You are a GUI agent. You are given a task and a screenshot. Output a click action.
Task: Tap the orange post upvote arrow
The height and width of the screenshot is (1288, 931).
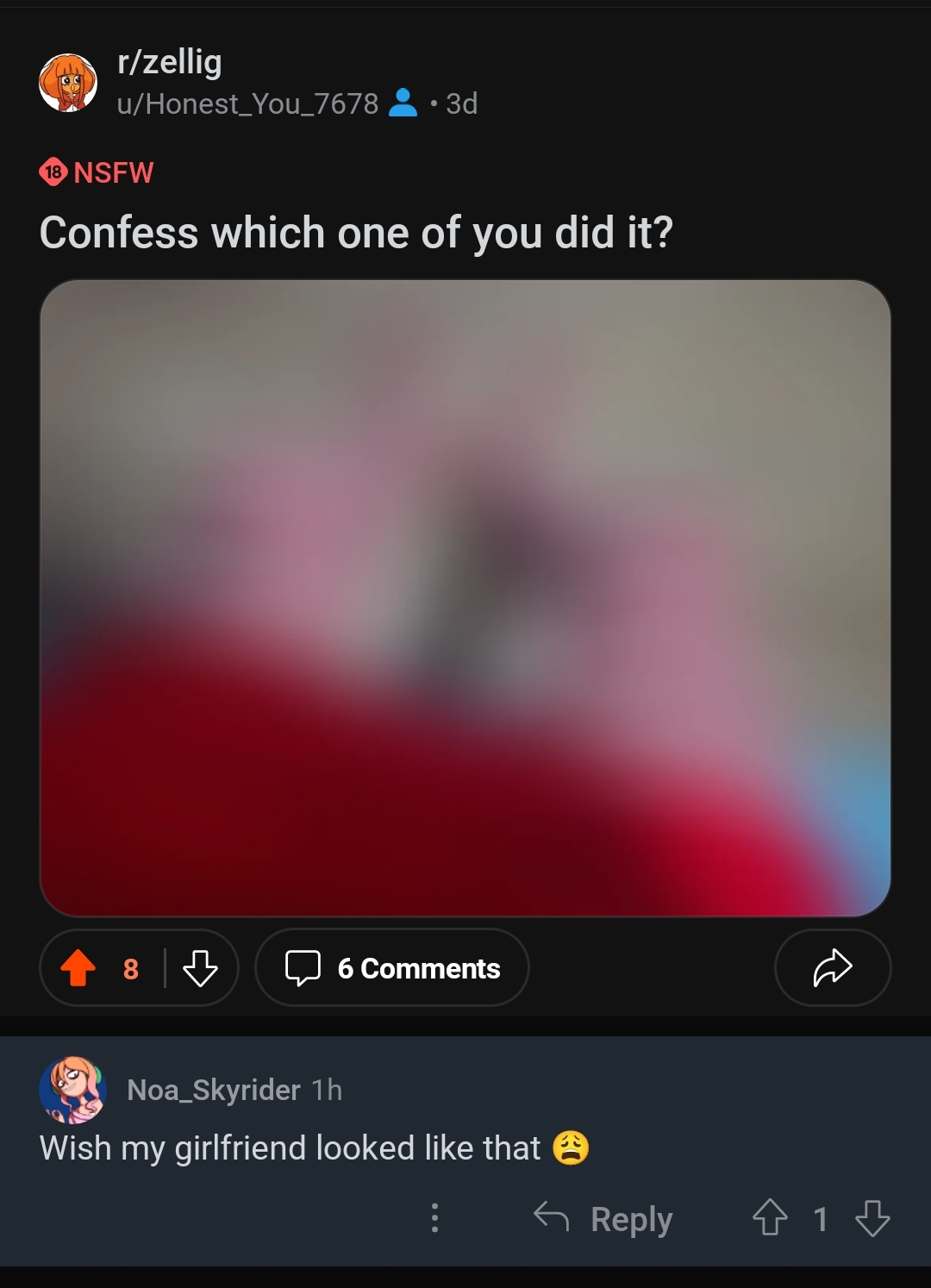tap(78, 967)
